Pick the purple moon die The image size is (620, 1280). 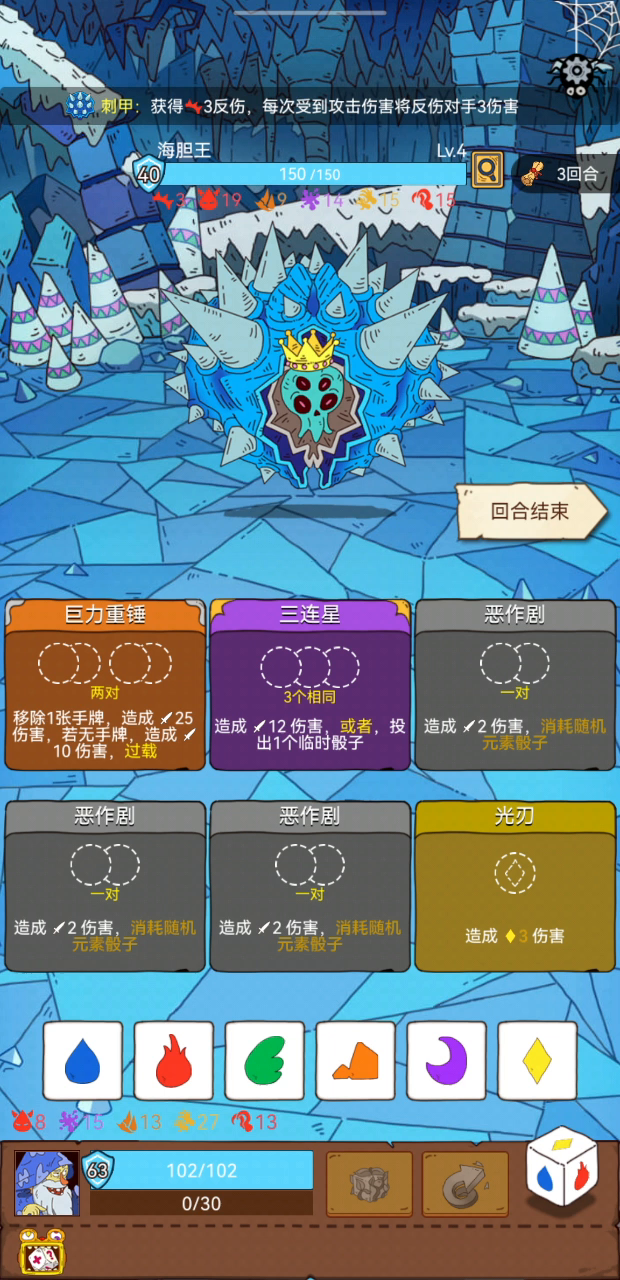(447, 1061)
